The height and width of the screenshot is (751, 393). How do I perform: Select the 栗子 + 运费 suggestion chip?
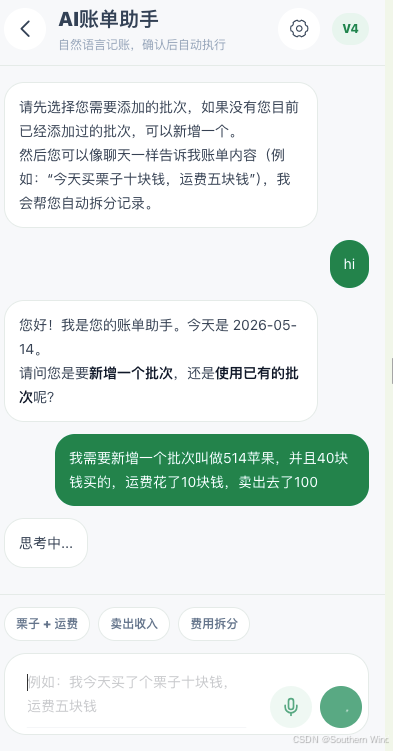47,624
